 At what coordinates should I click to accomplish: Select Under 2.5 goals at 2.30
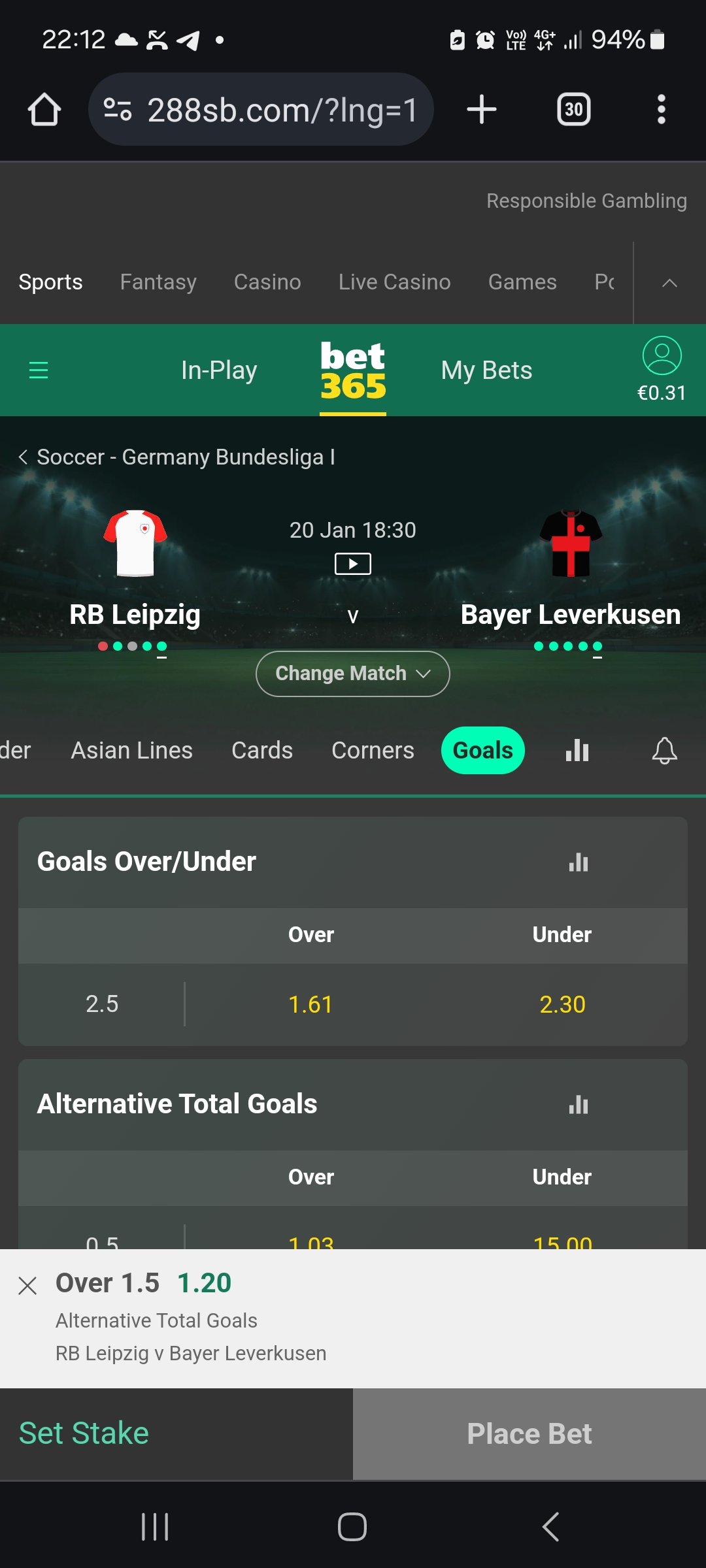tap(562, 1004)
